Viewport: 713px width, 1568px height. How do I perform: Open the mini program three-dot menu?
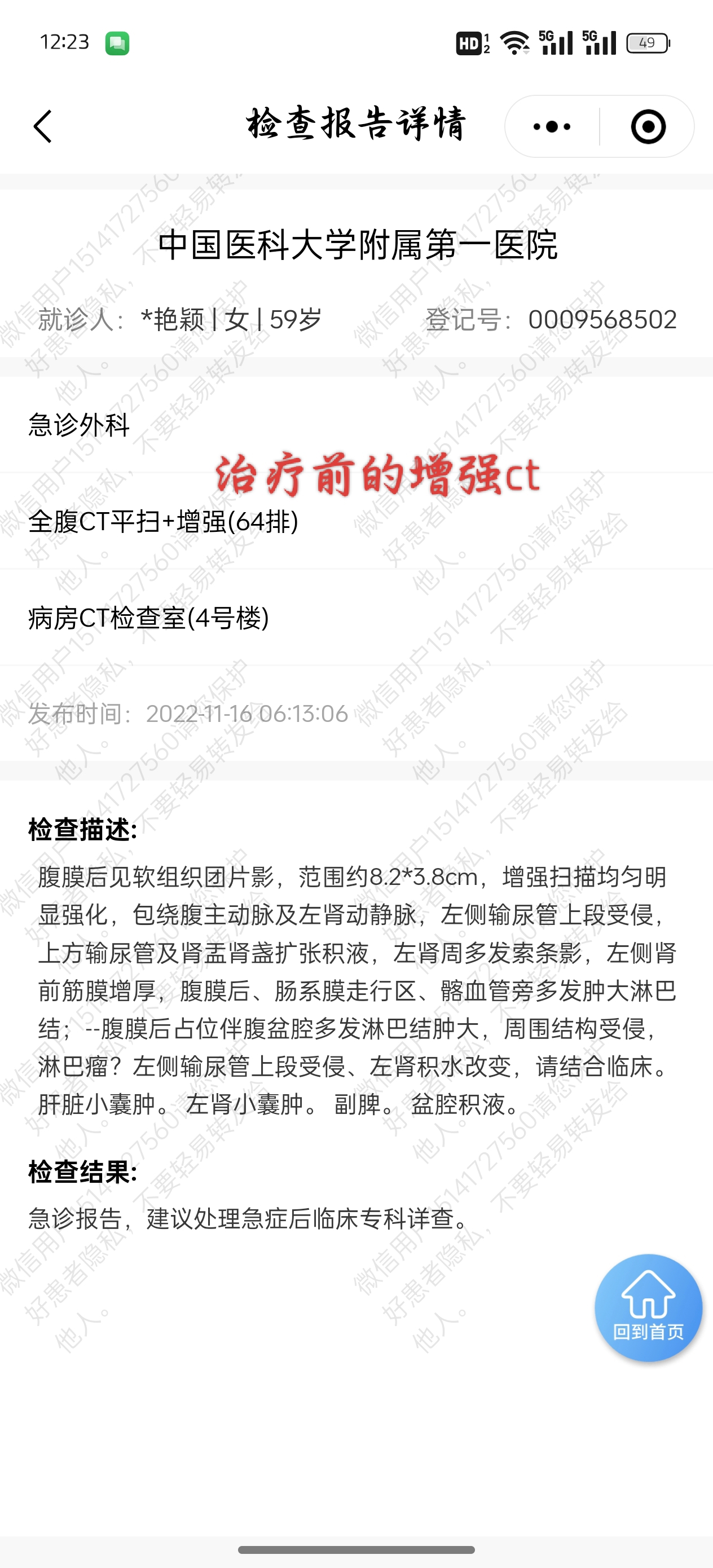point(552,126)
